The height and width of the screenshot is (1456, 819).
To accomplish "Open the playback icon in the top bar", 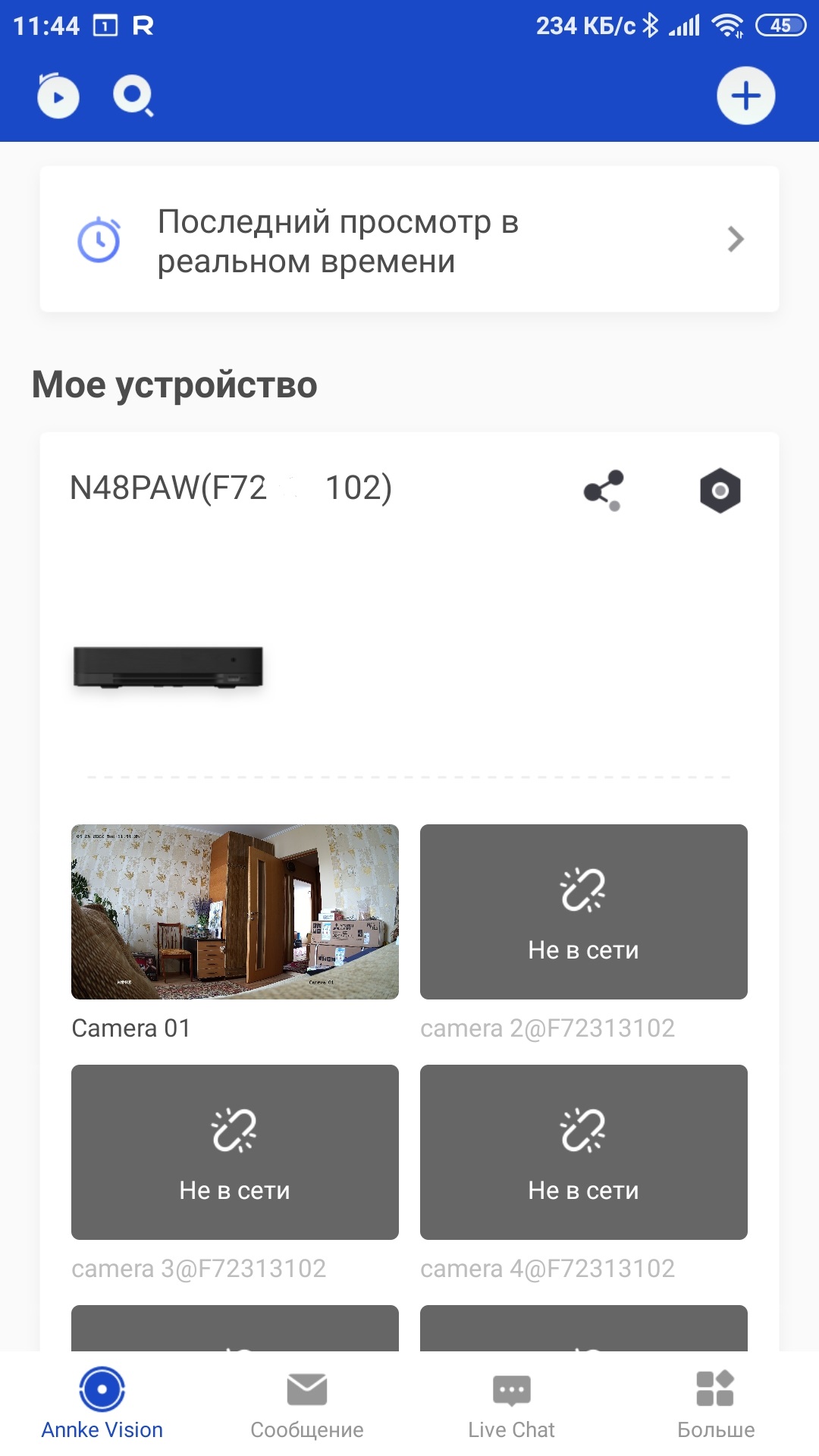I will pos(58,96).
